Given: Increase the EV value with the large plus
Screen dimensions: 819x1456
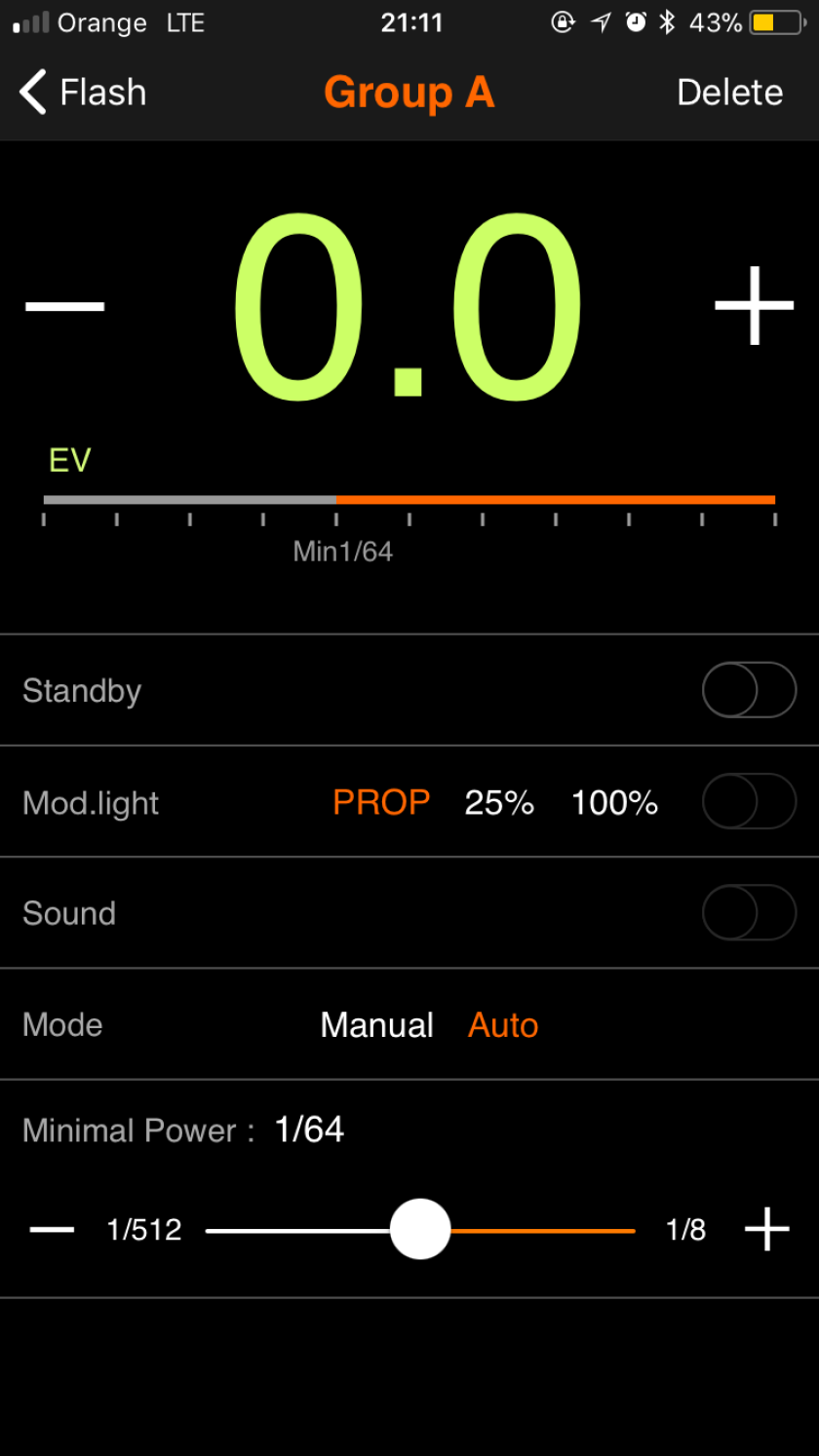Looking at the screenshot, I should [x=754, y=306].
